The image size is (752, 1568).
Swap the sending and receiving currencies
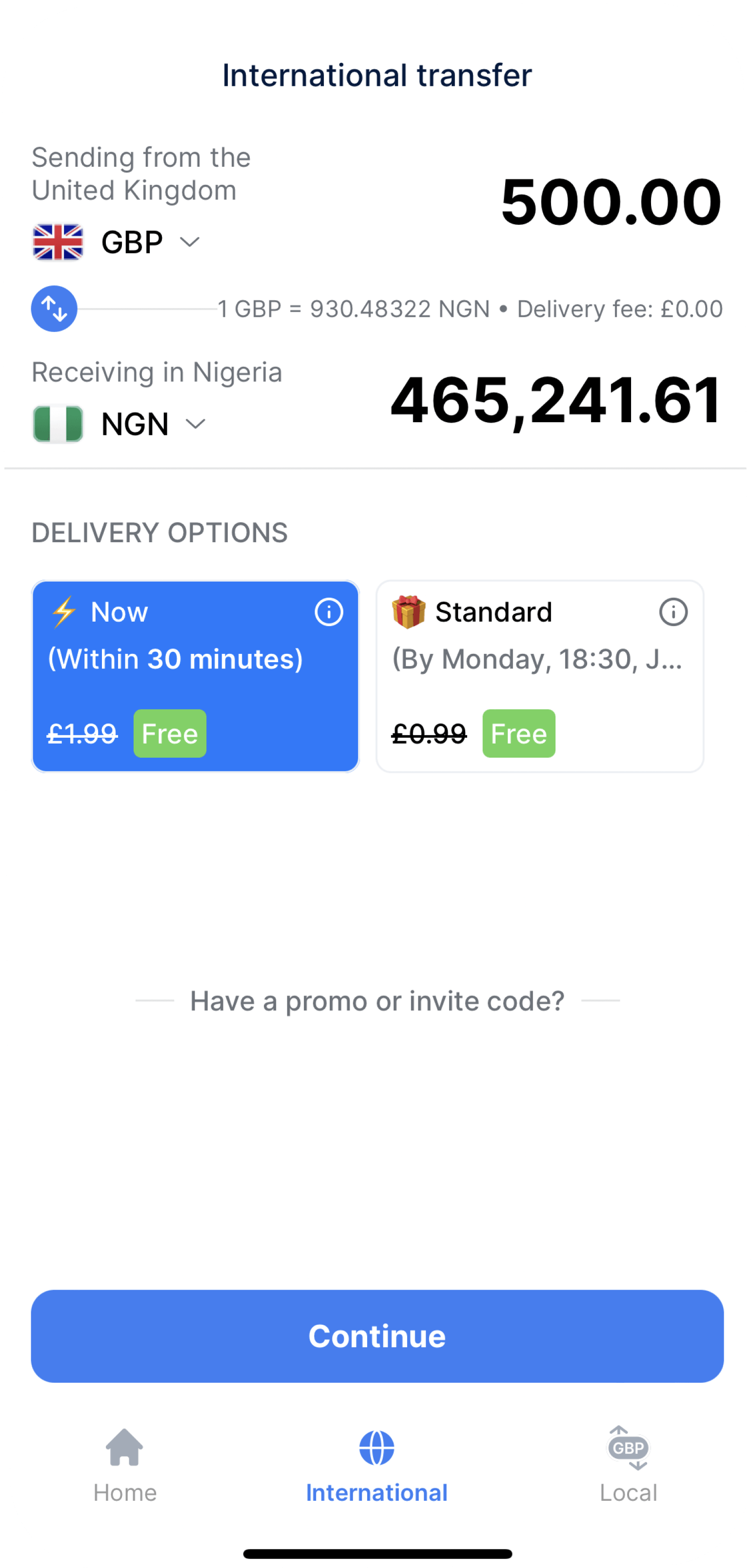click(x=54, y=309)
